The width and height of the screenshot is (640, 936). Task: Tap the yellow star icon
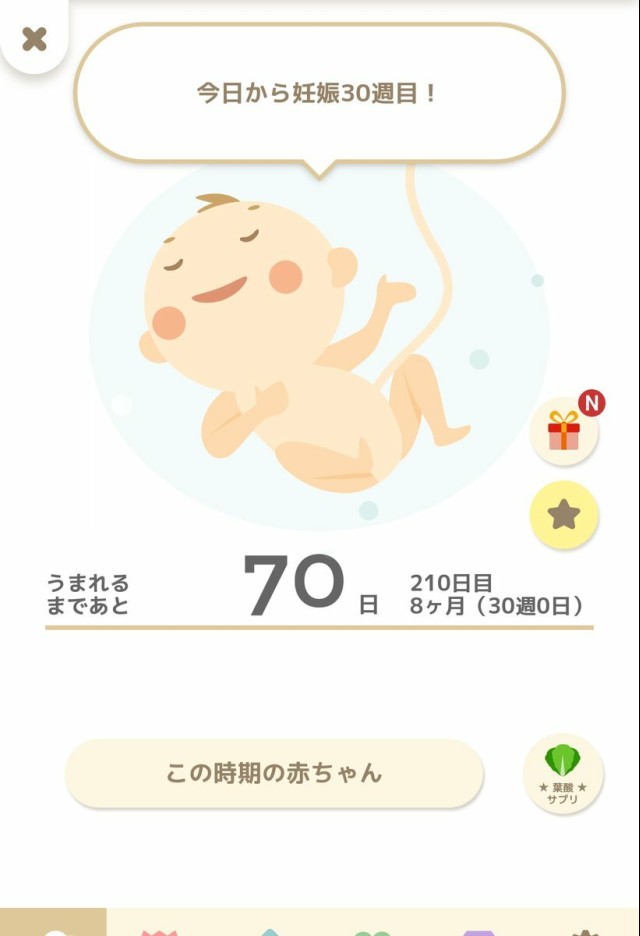click(x=564, y=515)
